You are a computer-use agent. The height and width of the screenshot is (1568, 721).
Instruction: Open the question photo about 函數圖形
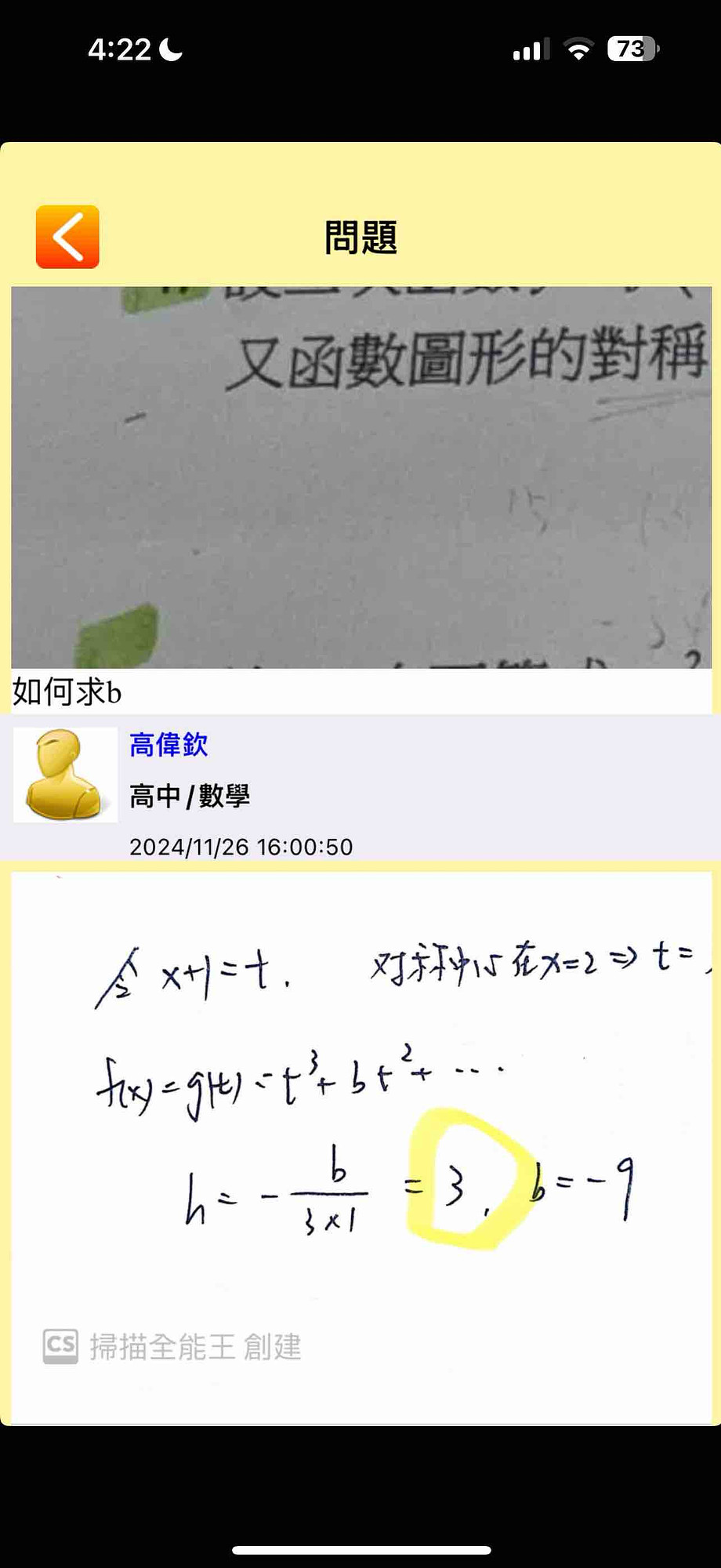361,477
